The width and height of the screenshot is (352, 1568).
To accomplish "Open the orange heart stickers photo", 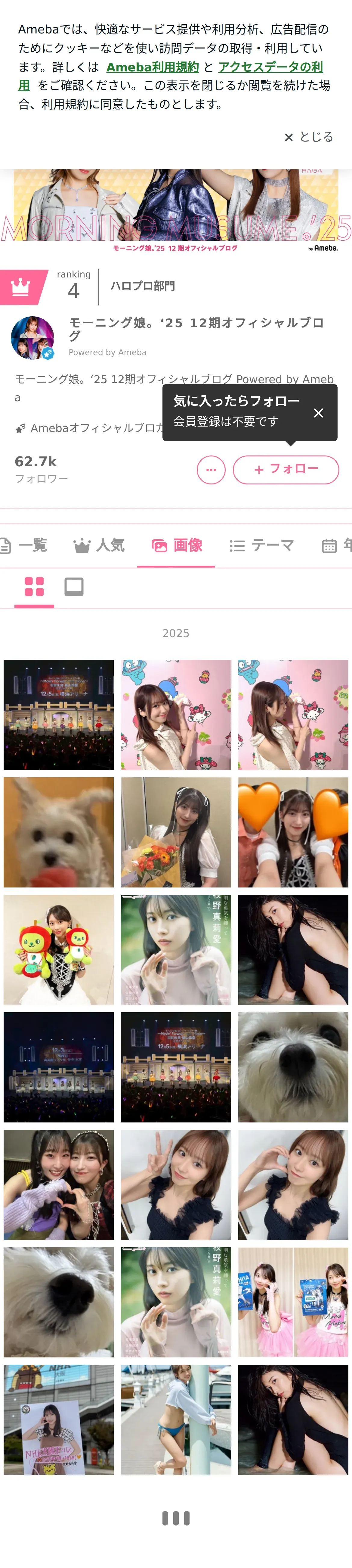I will click(x=293, y=832).
